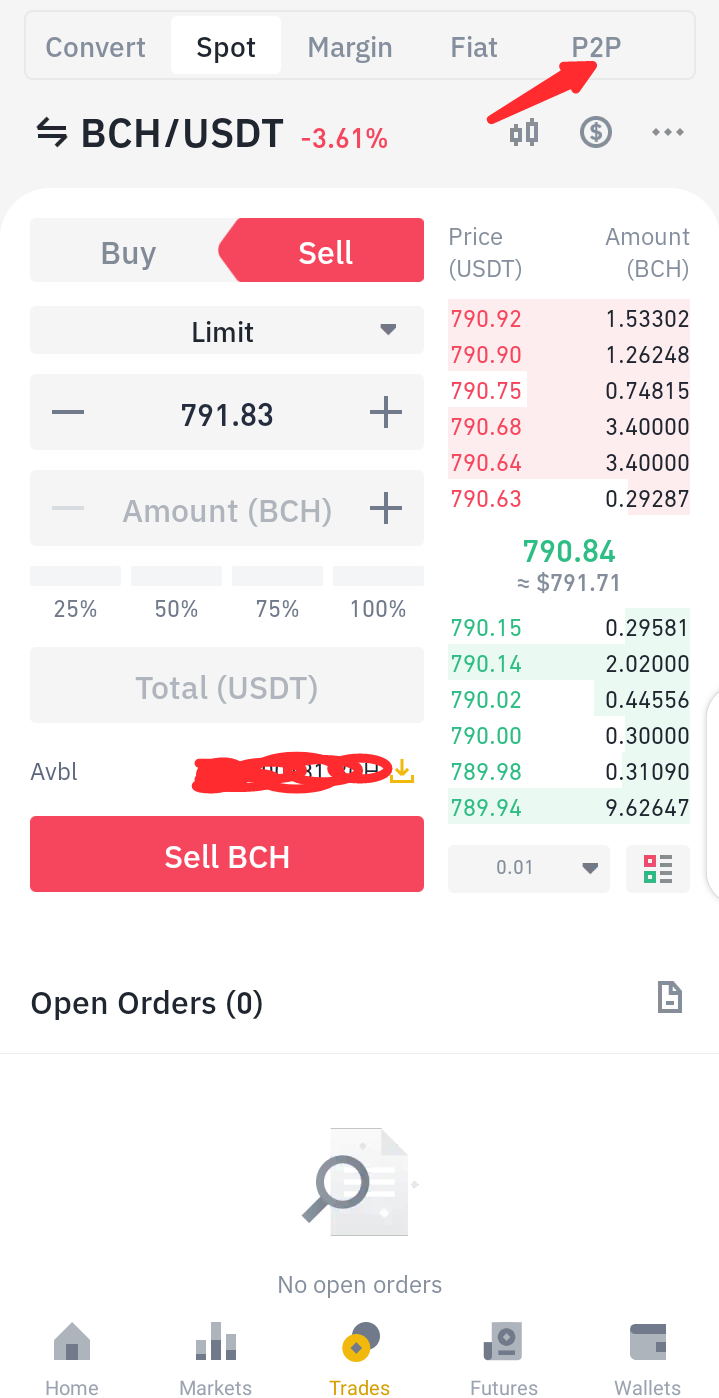Tap the Sell BCH button
Screen dimensions: 719x1398
tap(227, 855)
